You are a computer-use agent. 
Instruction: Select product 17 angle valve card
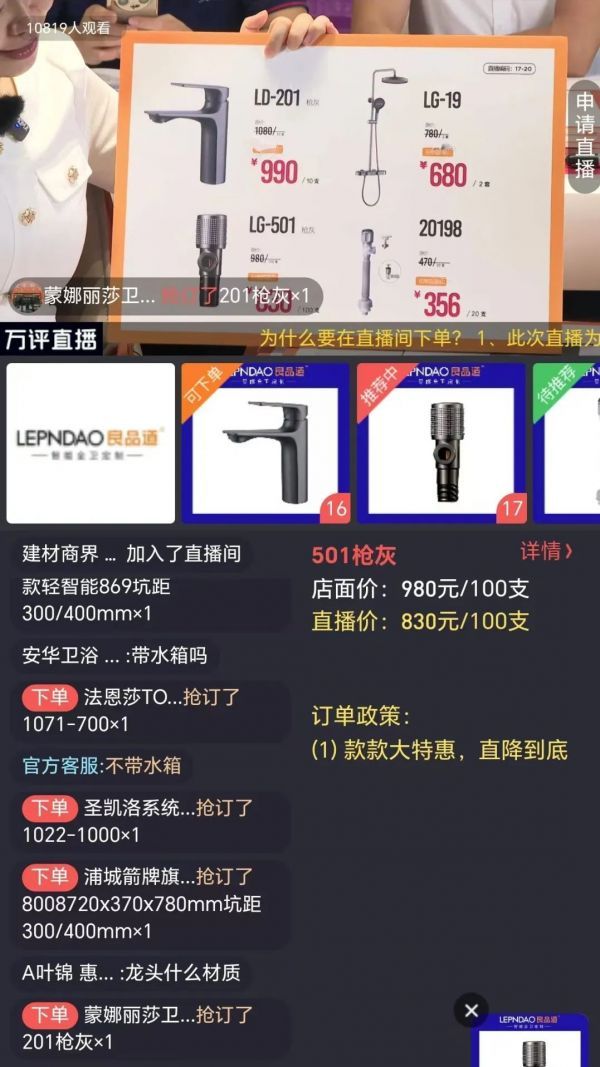(441, 443)
